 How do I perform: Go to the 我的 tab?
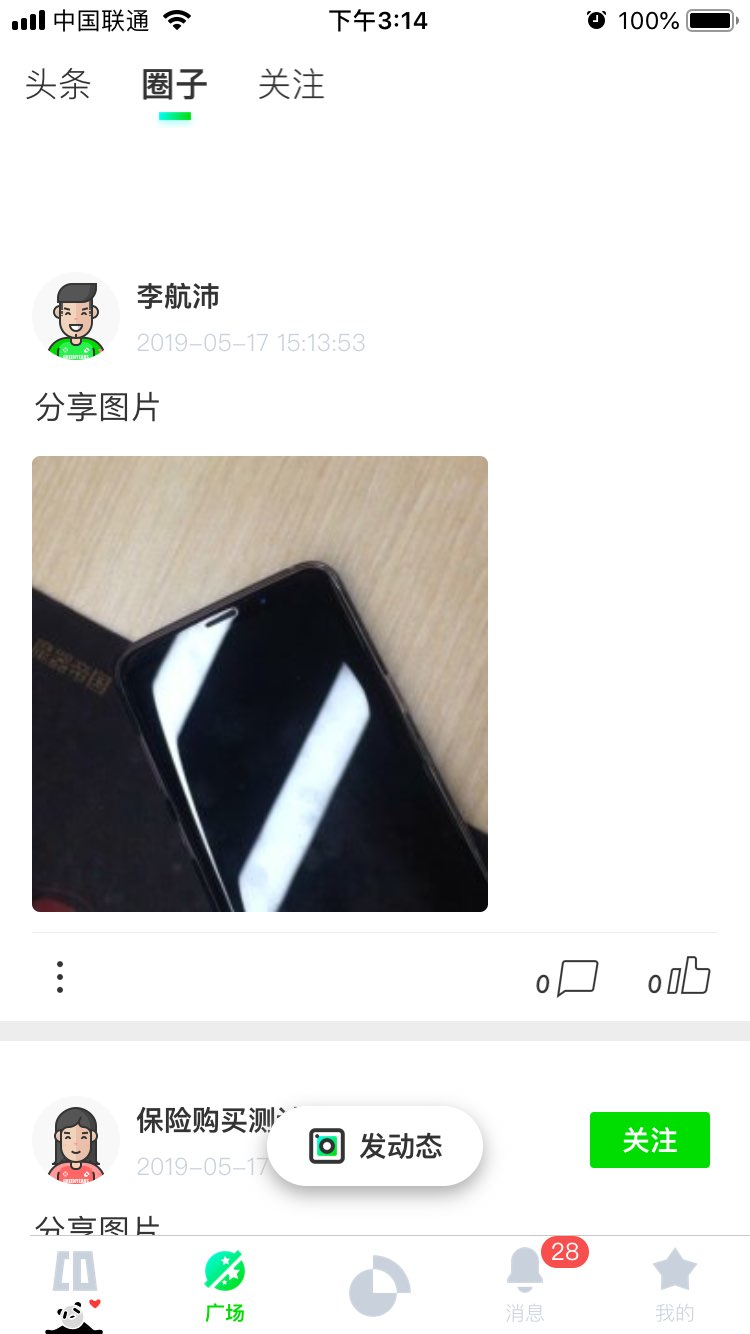pyautogui.click(x=674, y=1287)
